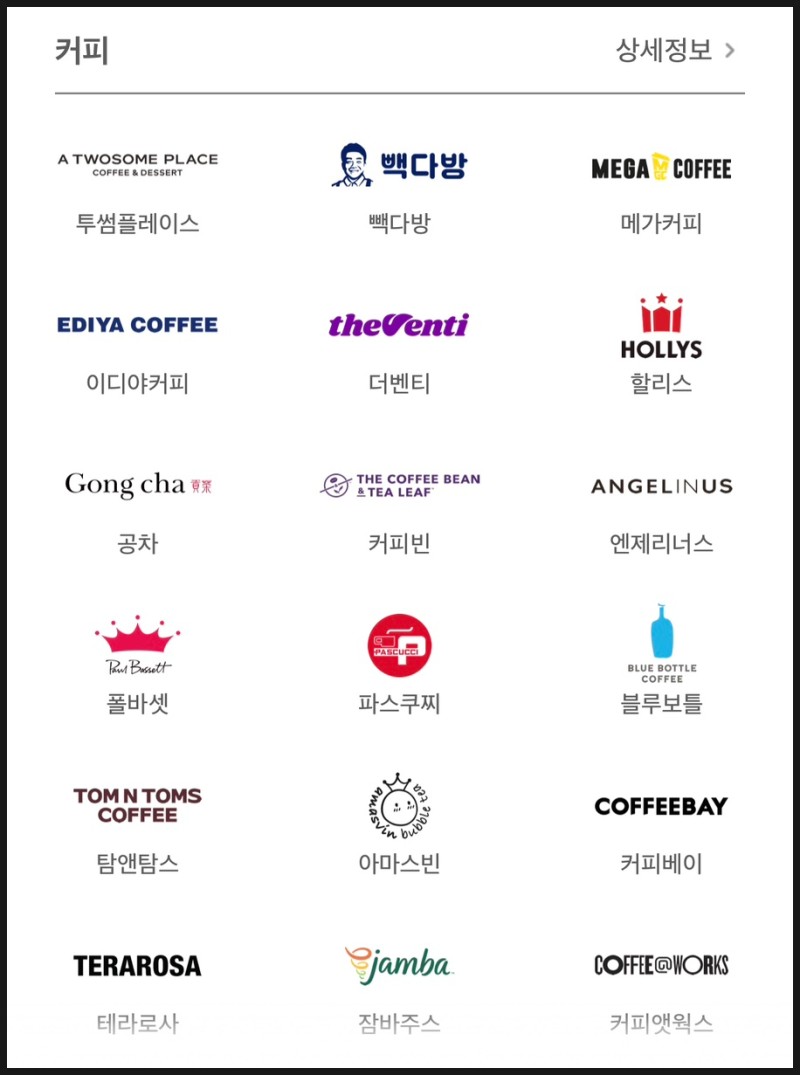Click the Amasvin bubble tea logo
This screenshot has width=800, height=1075.
click(x=399, y=807)
